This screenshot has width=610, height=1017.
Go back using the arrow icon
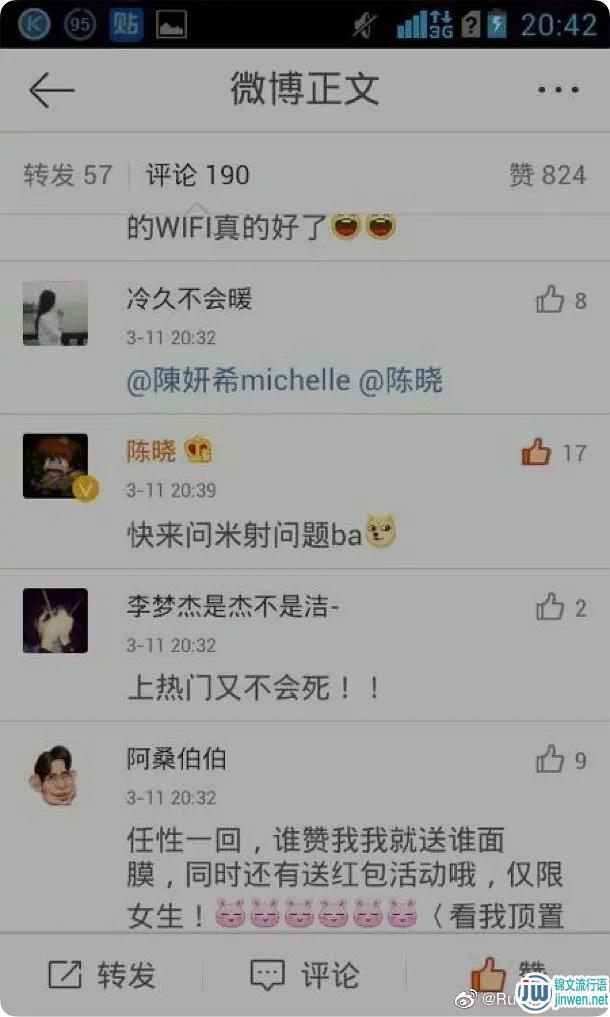(52, 90)
